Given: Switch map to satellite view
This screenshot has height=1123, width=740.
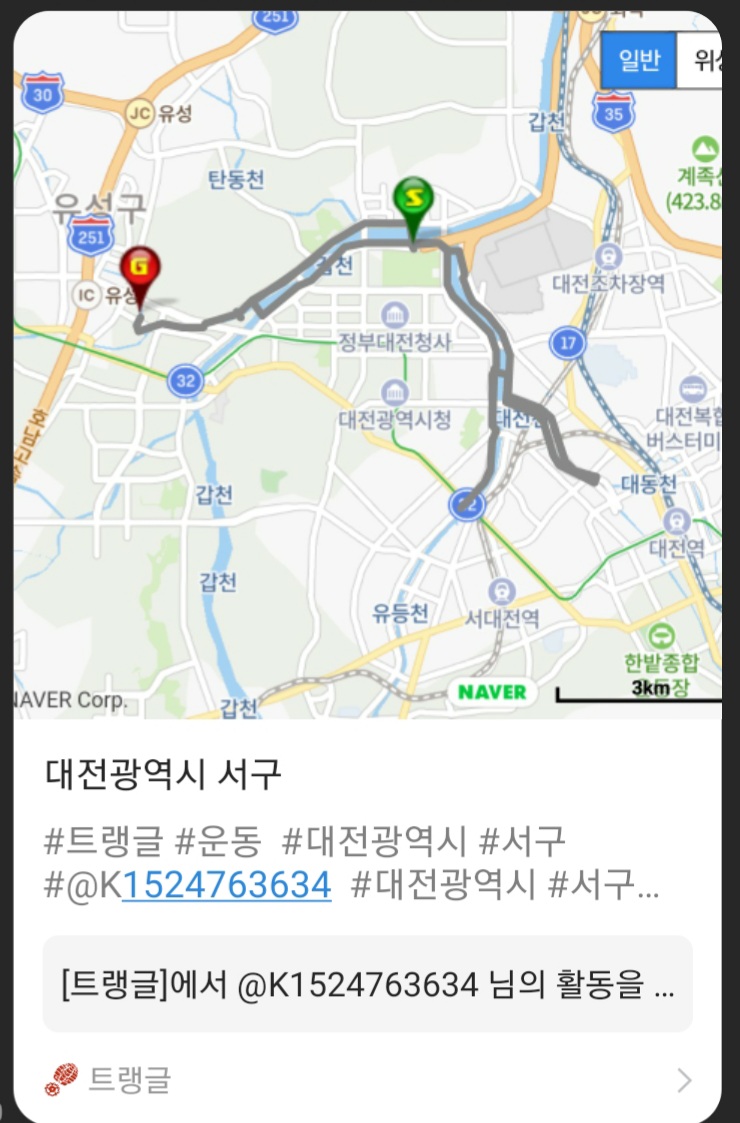Looking at the screenshot, I should coord(702,60).
